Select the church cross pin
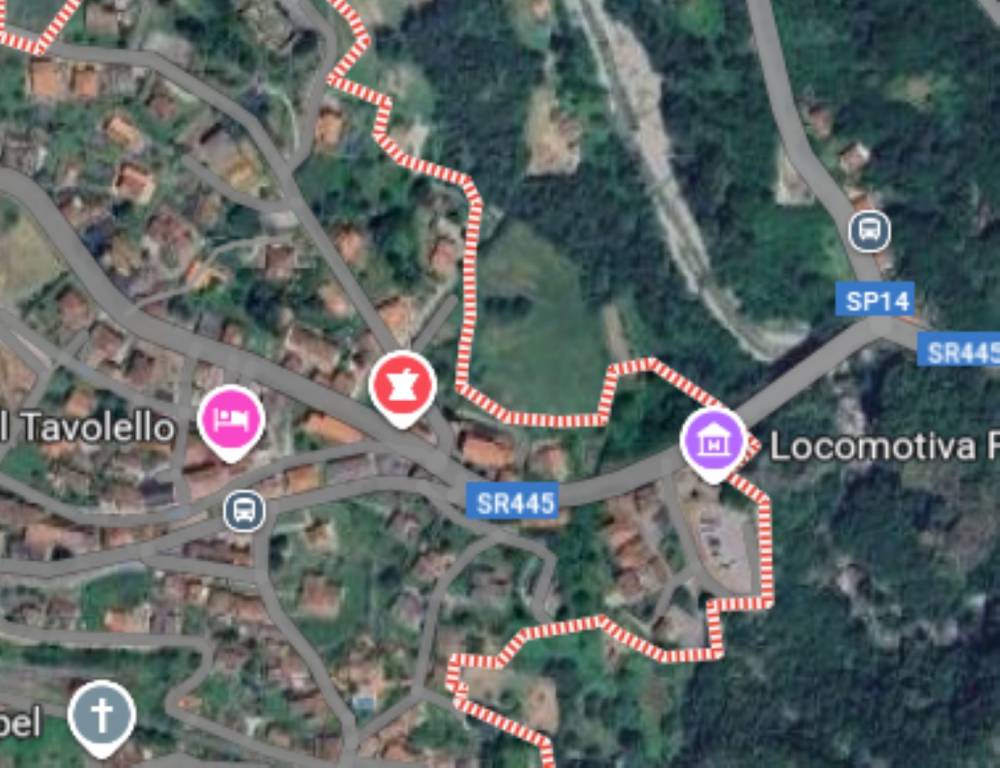This screenshot has width=1000, height=768. pos(102,714)
